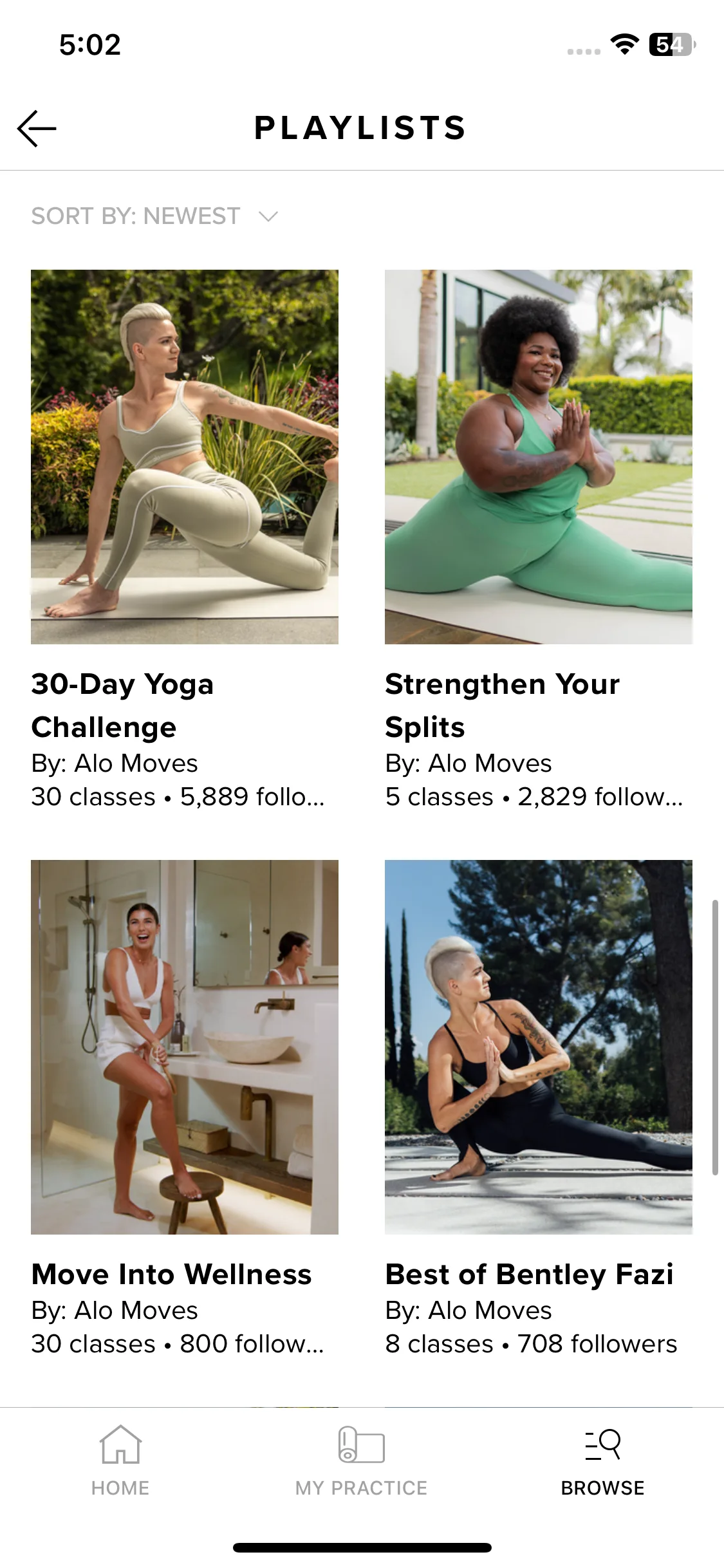Select the Best of Bentley Fazi playlist
Image resolution: width=724 pixels, height=1568 pixels.
point(538,1047)
